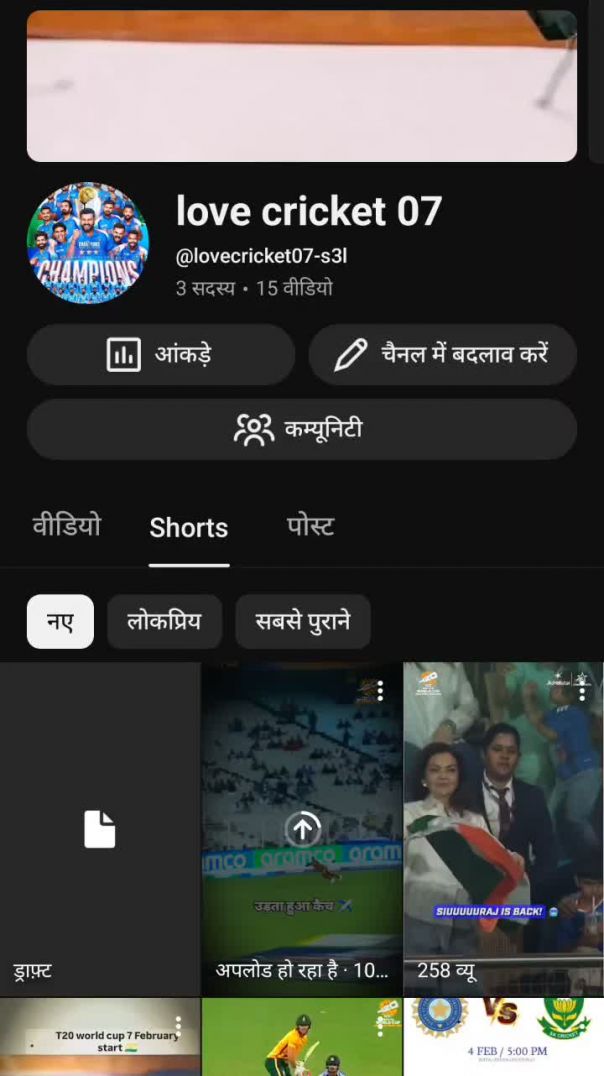Tap चैनल में बदलाव करें to edit channel
The height and width of the screenshot is (1076, 604).
click(442, 355)
